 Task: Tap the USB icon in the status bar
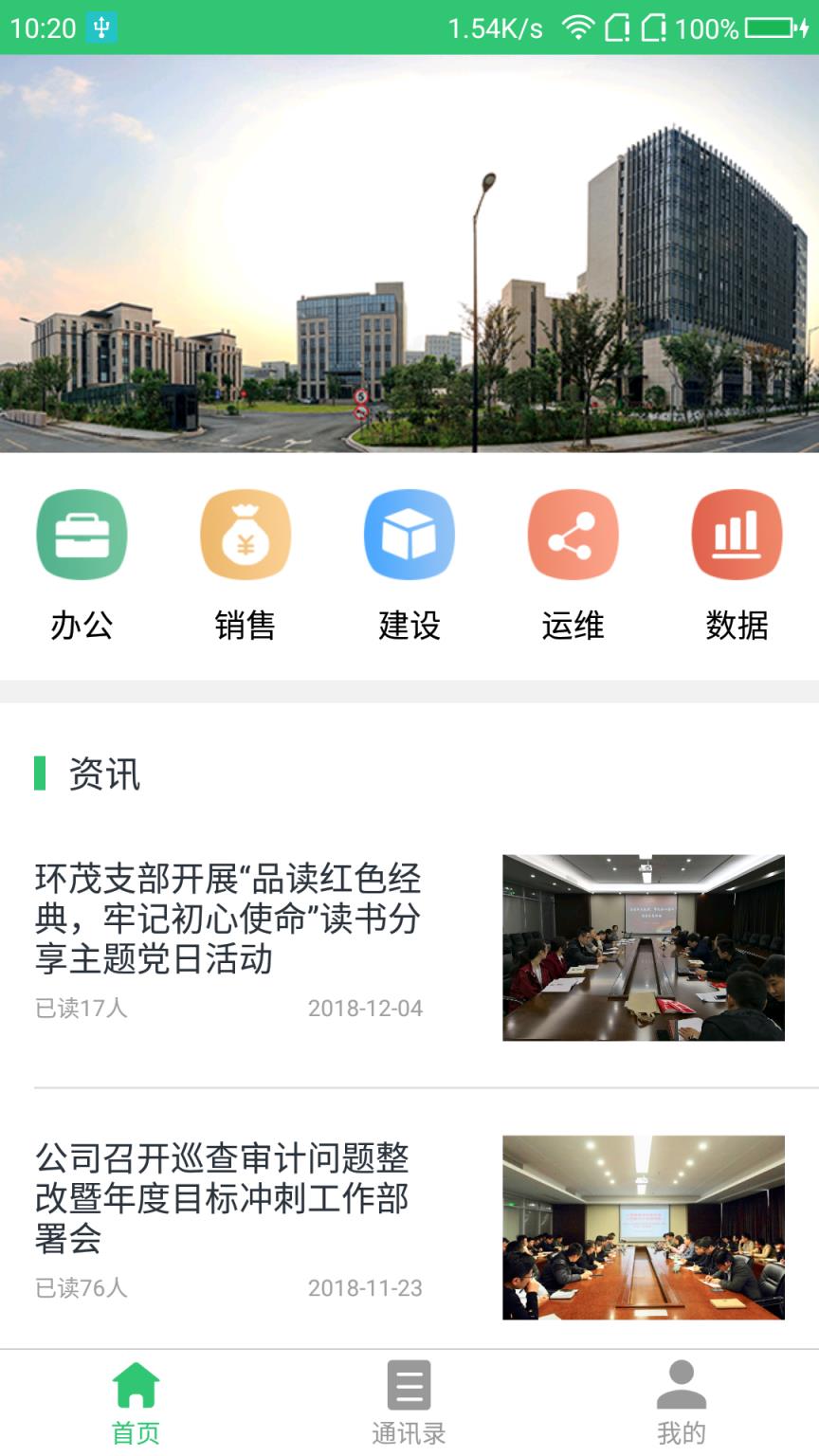pos(100,27)
